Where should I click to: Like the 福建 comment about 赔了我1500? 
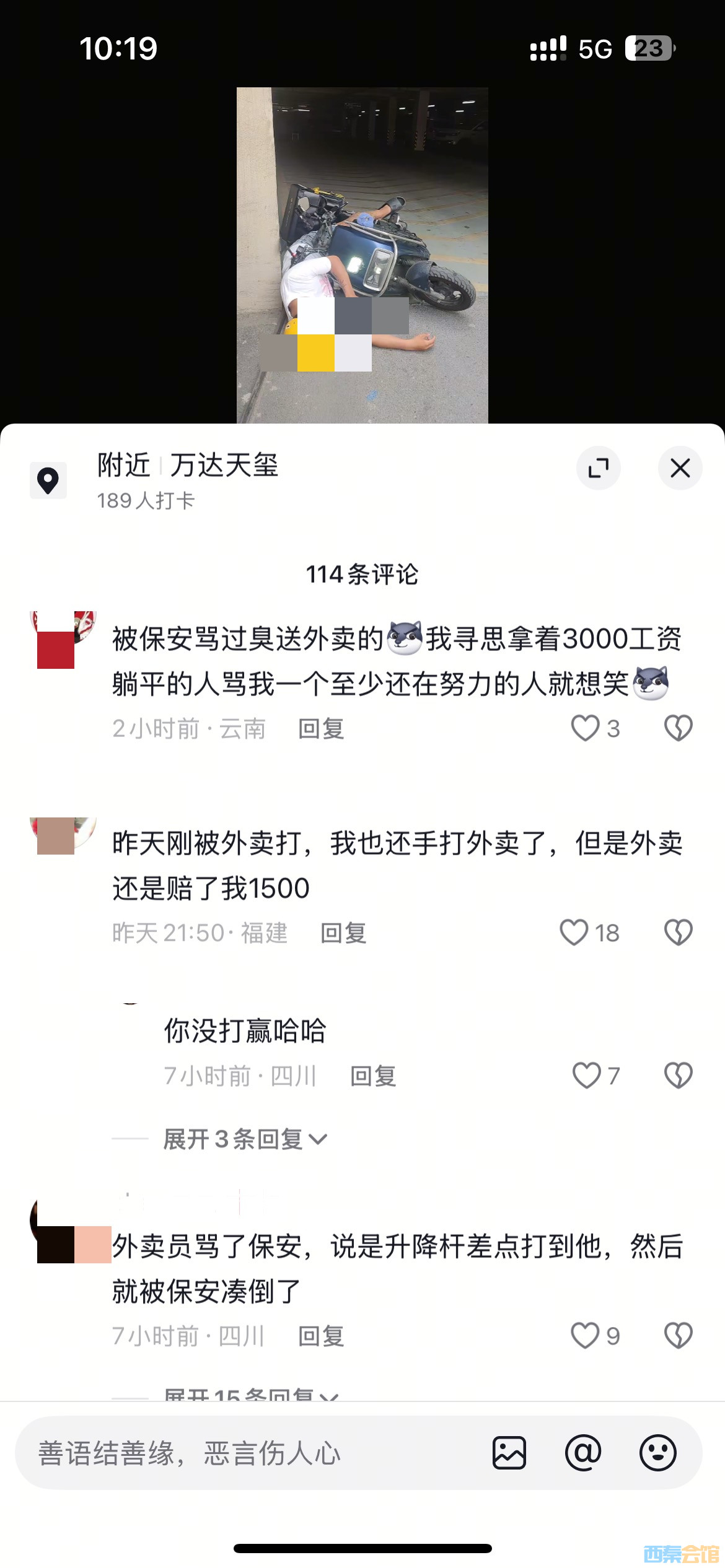click(x=574, y=933)
